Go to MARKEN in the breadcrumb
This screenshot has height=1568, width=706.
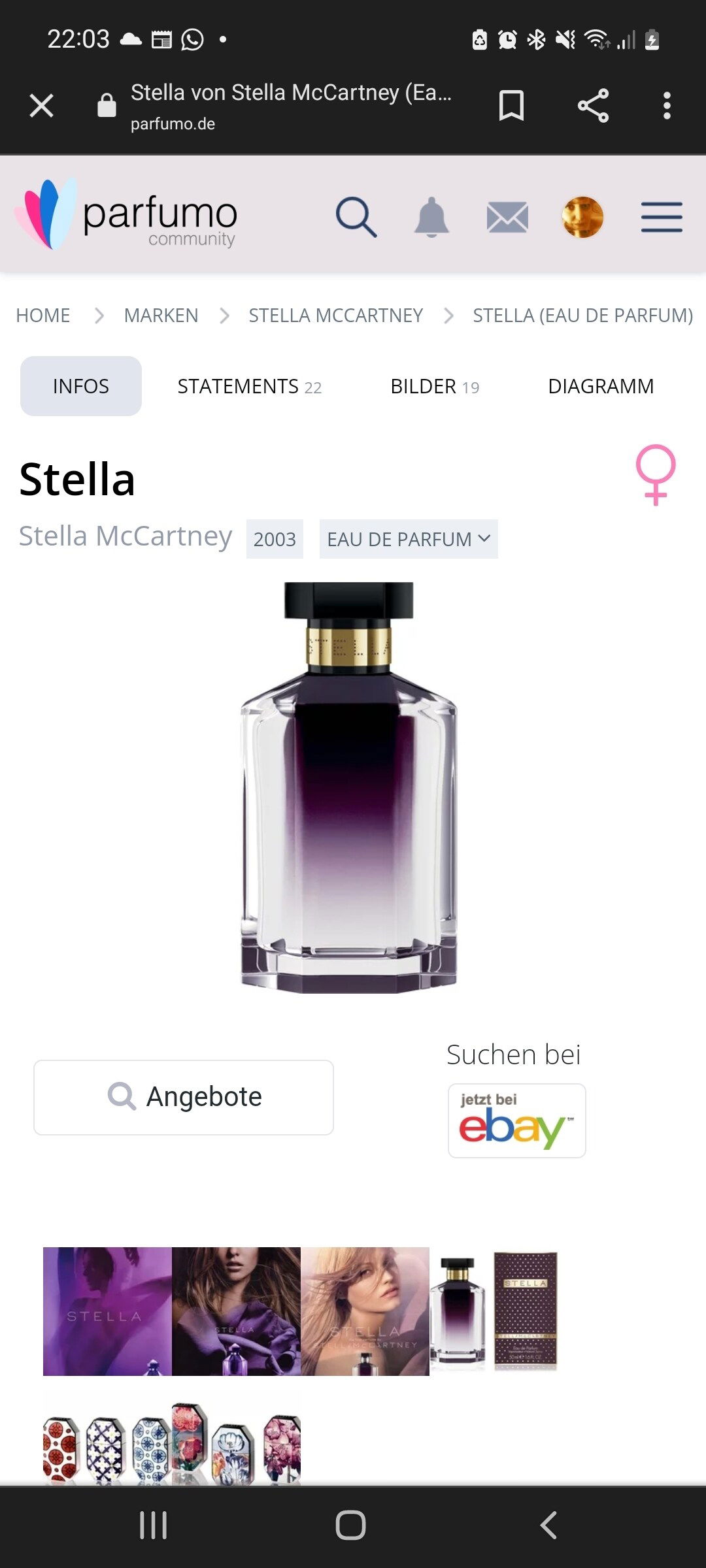pos(161,316)
